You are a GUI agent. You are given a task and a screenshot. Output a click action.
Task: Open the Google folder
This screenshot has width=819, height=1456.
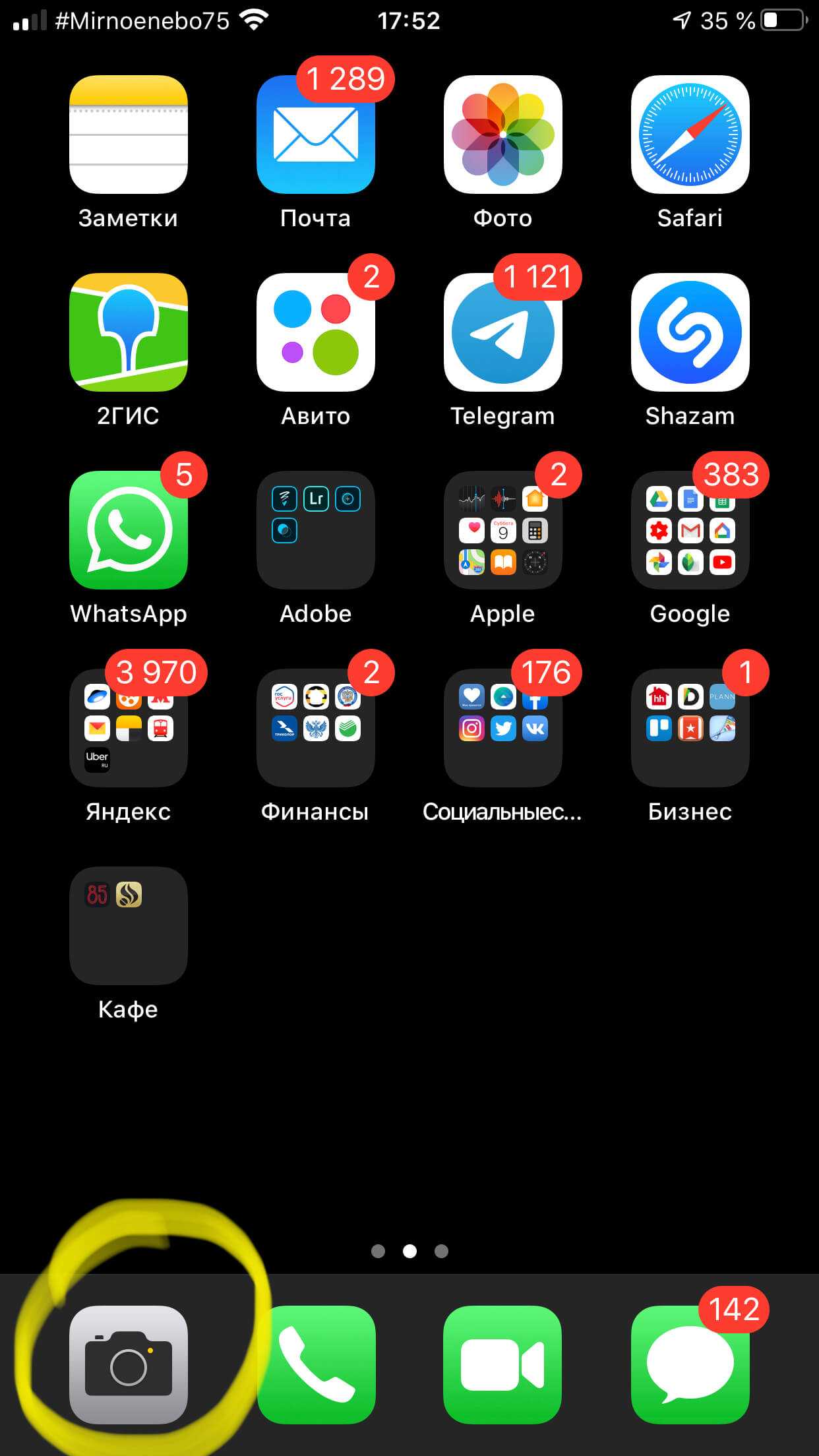(x=690, y=530)
